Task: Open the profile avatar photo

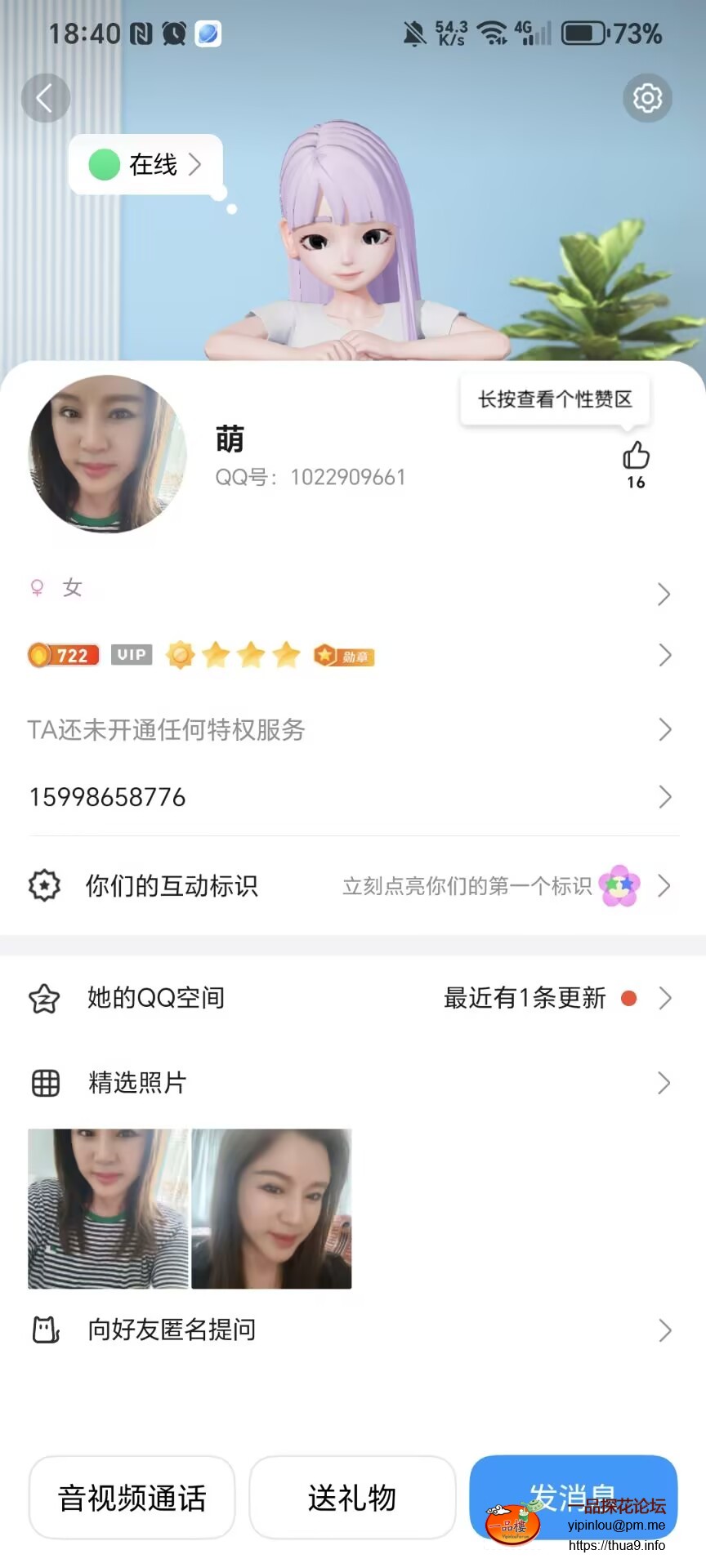Action: (107, 454)
